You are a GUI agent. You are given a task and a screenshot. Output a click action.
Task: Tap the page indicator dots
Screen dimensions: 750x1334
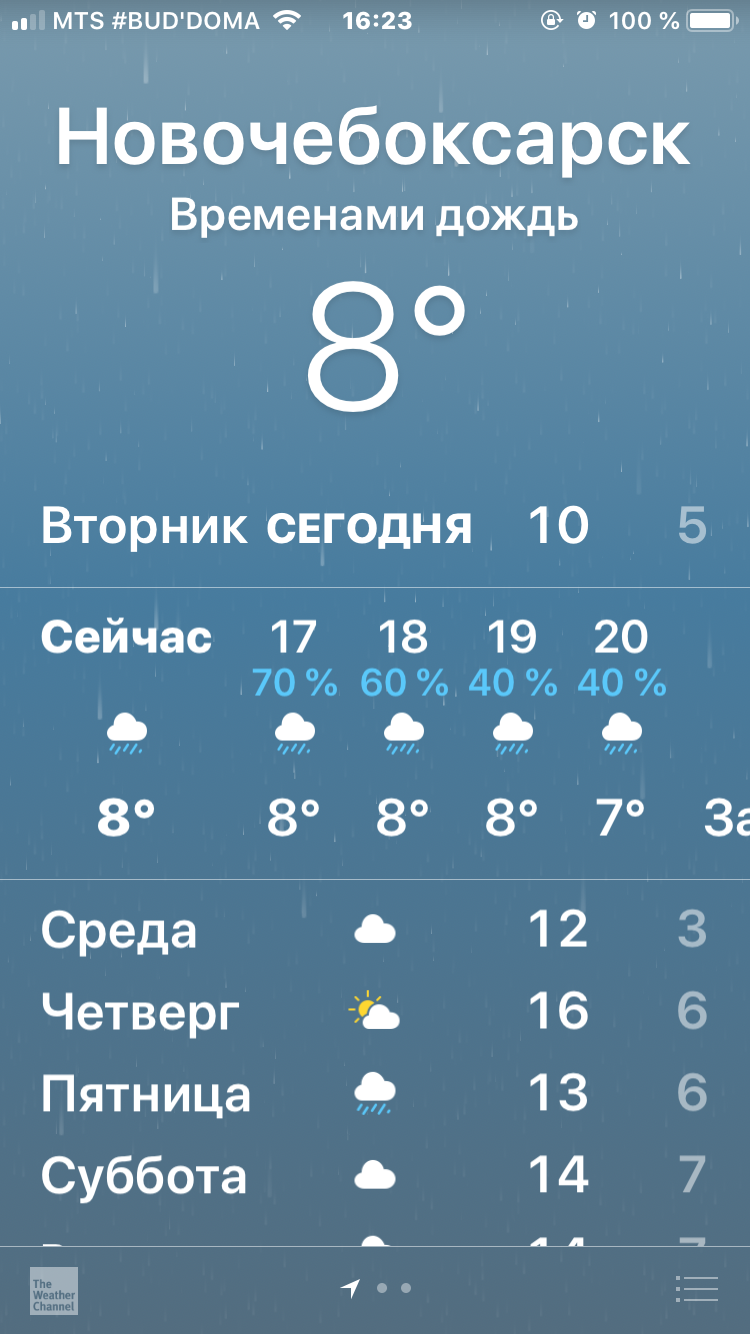click(x=379, y=1289)
